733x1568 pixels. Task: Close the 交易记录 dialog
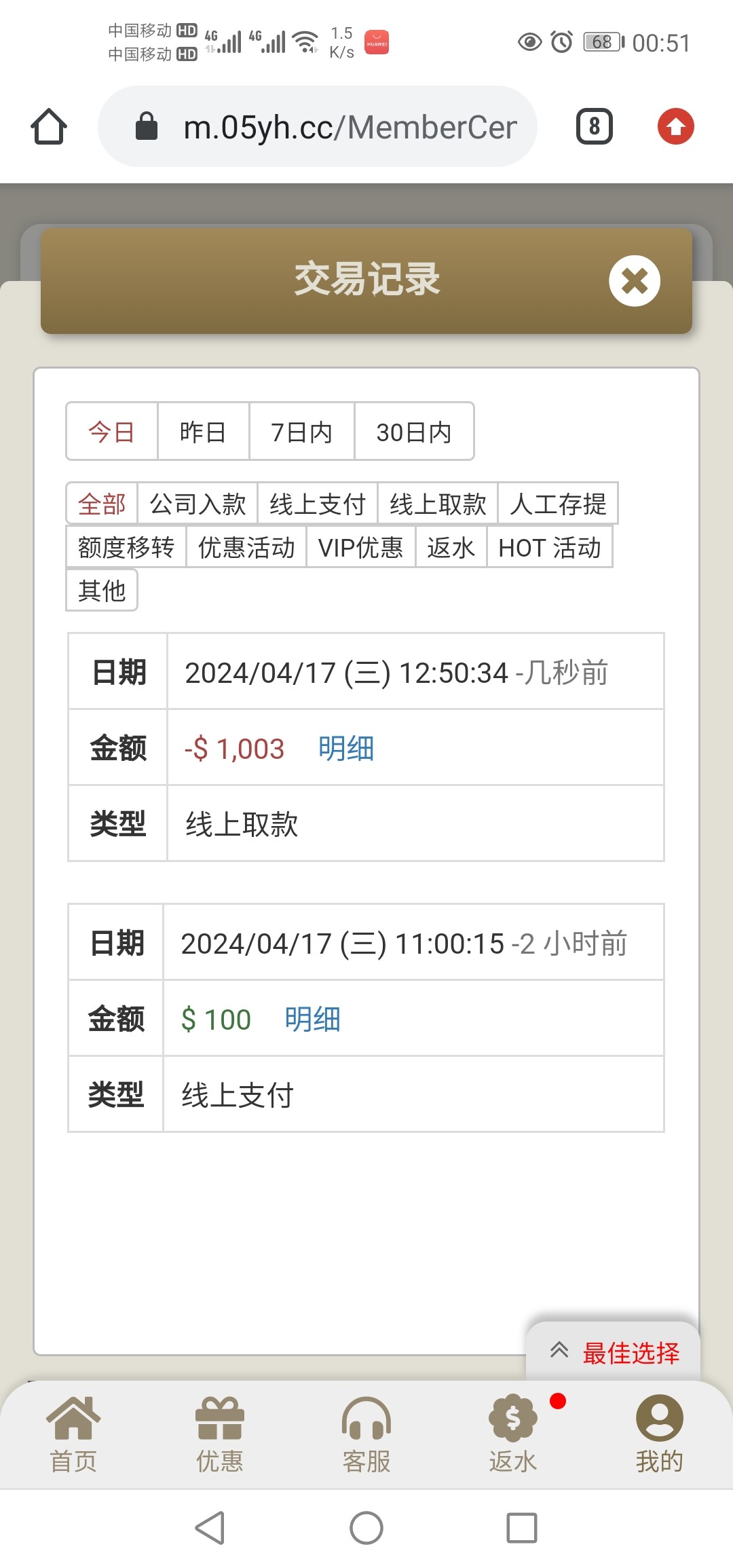click(634, 280)
